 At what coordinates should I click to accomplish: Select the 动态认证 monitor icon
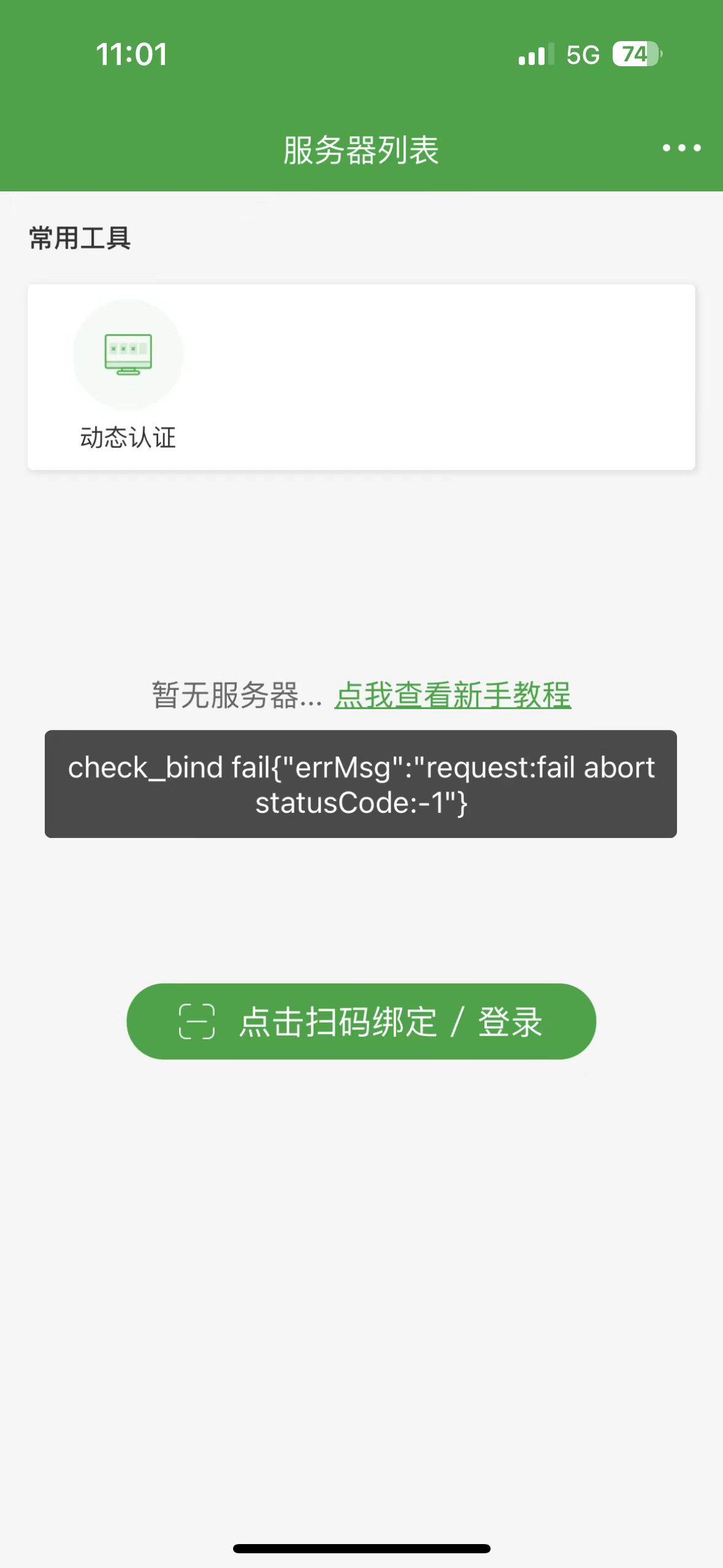click(x=128, y=352)
